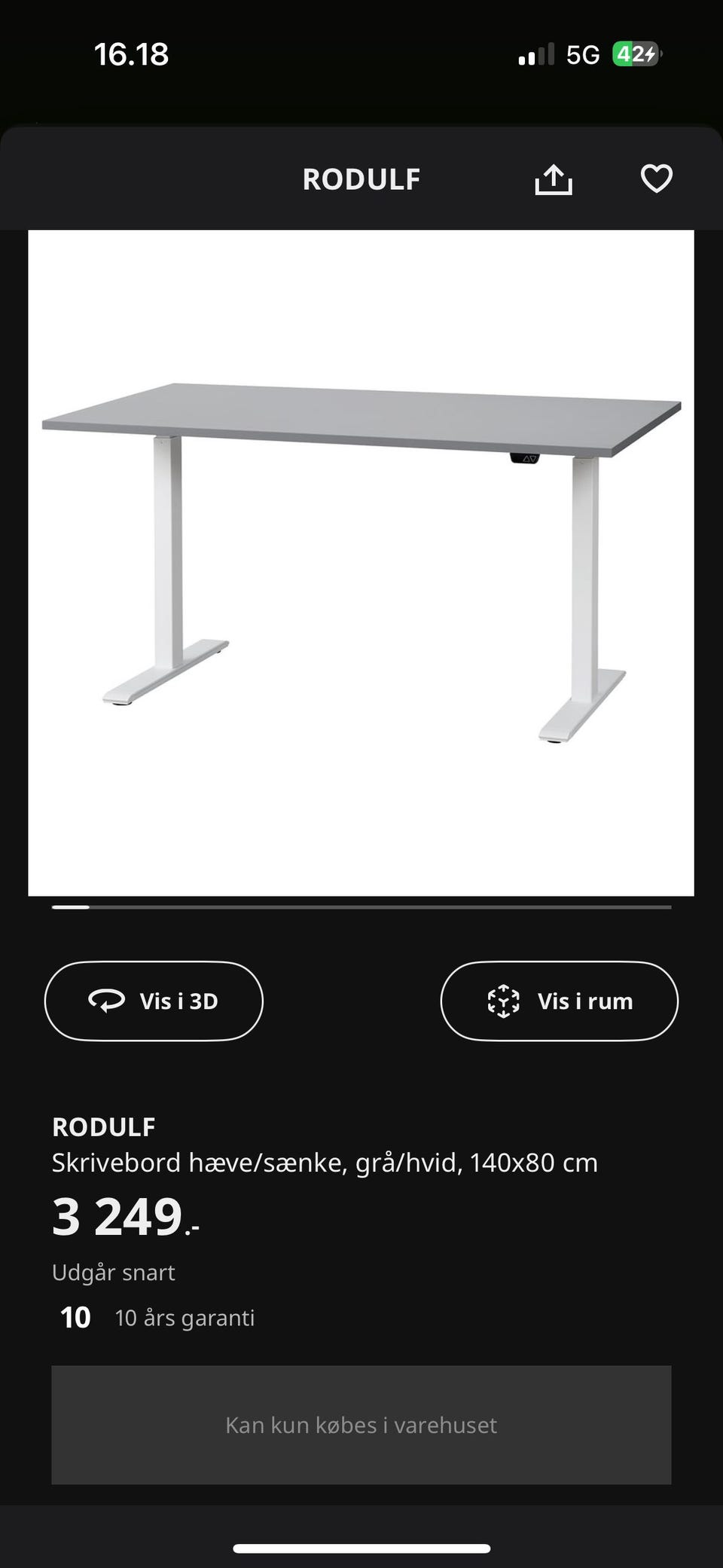
Task: Tap the battery indicator in the status bar
Action: pyautogui.click(x=637, y=53)
